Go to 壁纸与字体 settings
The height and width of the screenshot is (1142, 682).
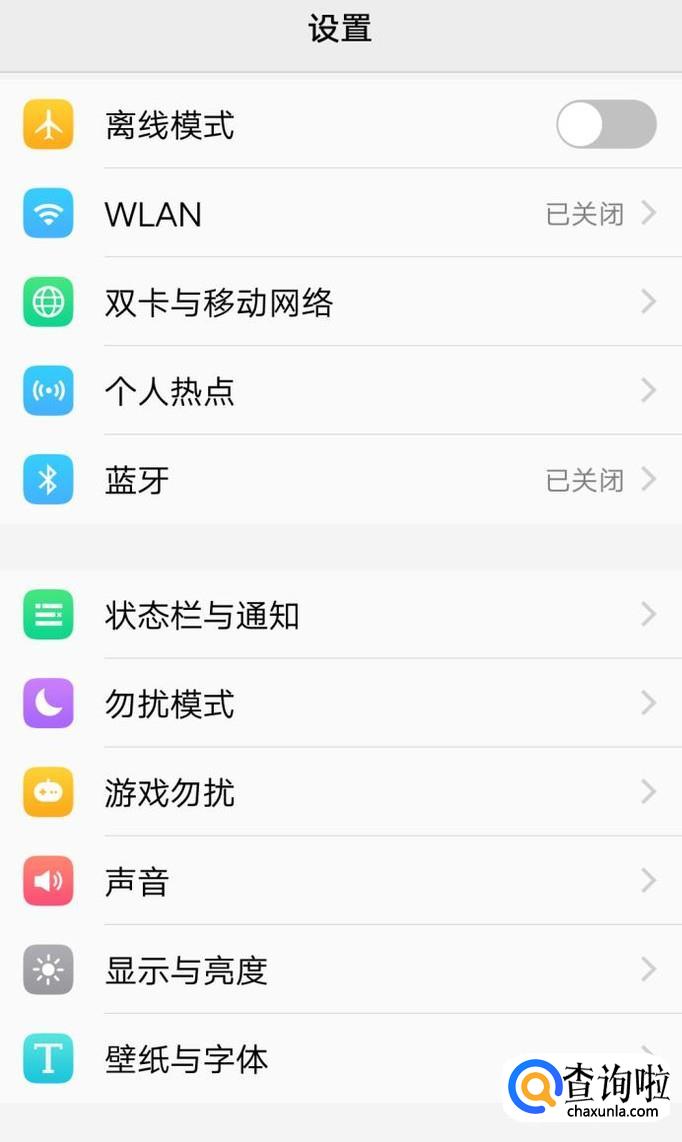300,1058
